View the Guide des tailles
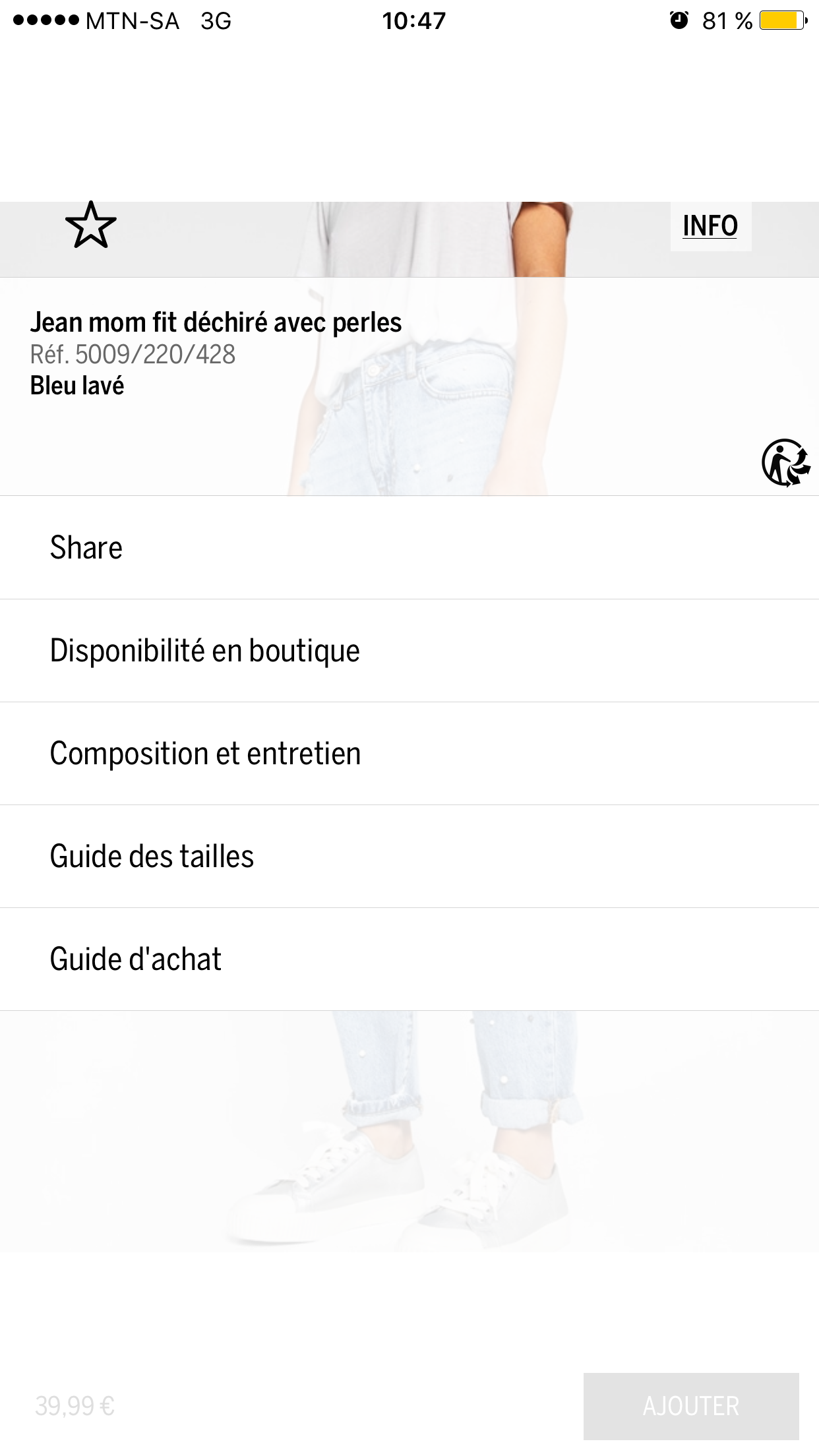This screenshot has height=1456, width=819. (x=409, y=857)
